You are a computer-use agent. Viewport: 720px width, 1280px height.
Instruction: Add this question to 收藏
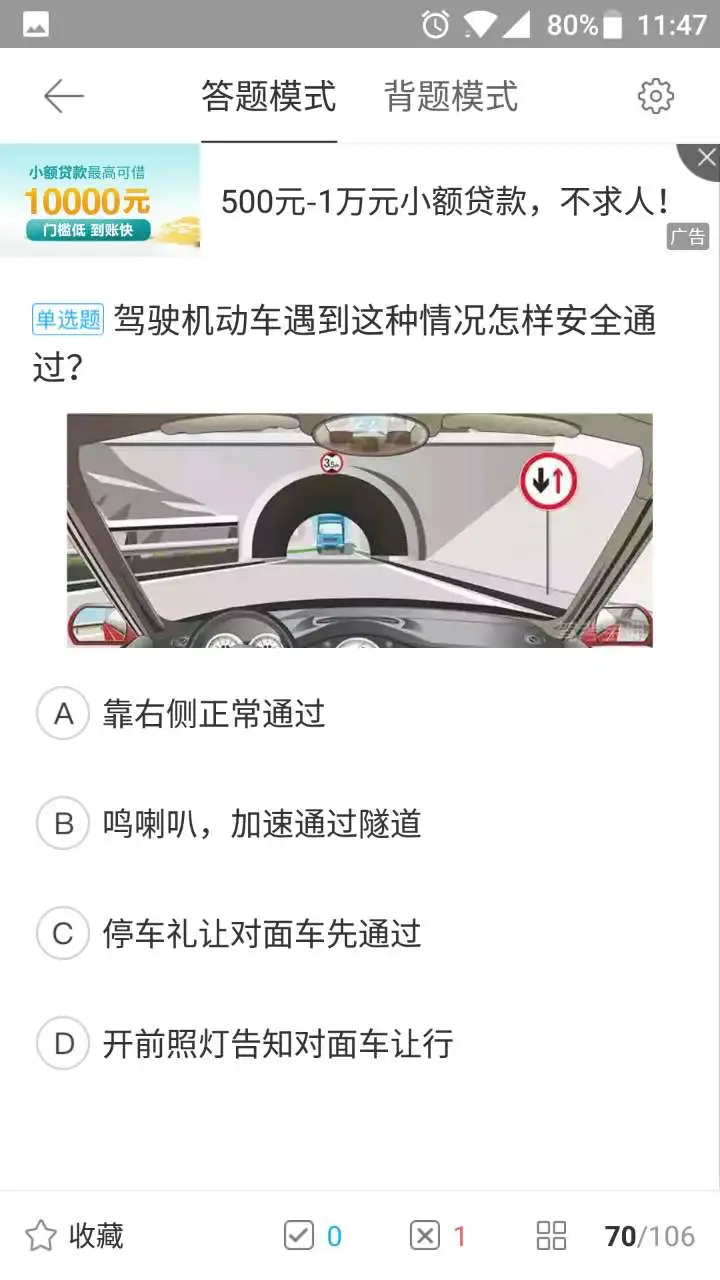(x=74, y=1236)
